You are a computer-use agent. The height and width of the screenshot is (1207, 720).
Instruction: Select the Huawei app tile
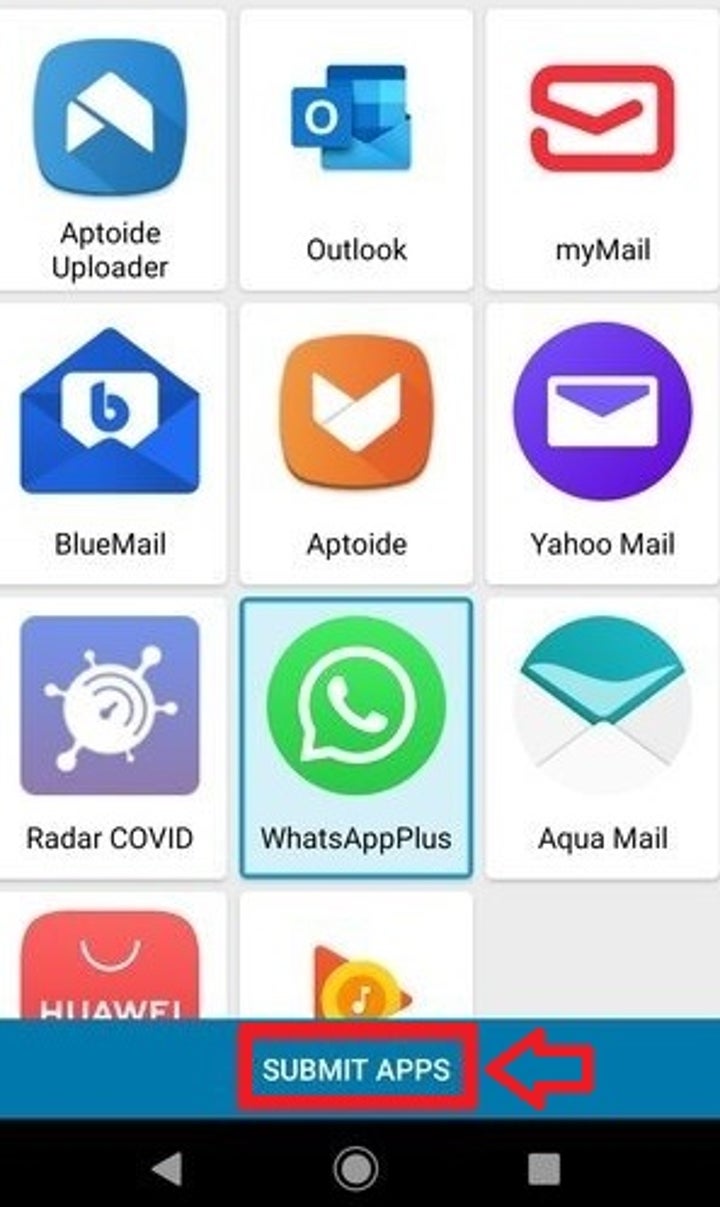pyautogui.click(x=110, y=960)
